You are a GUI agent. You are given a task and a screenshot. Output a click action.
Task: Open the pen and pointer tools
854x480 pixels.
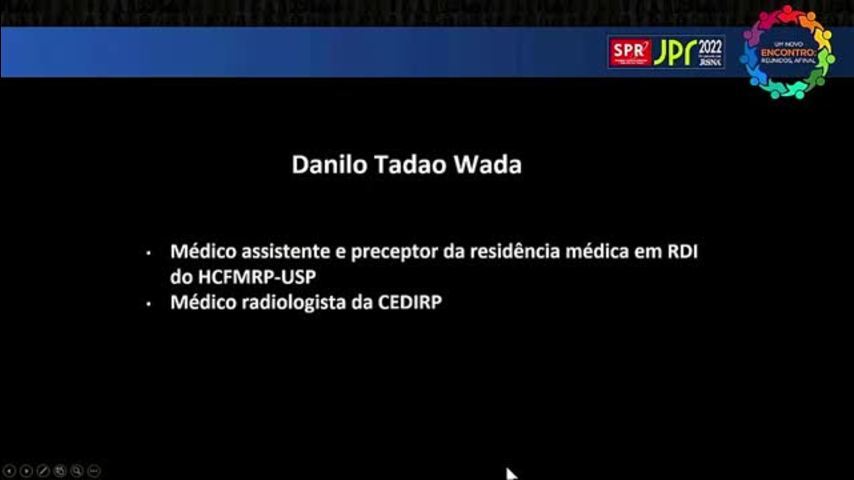tap(43, 471)
